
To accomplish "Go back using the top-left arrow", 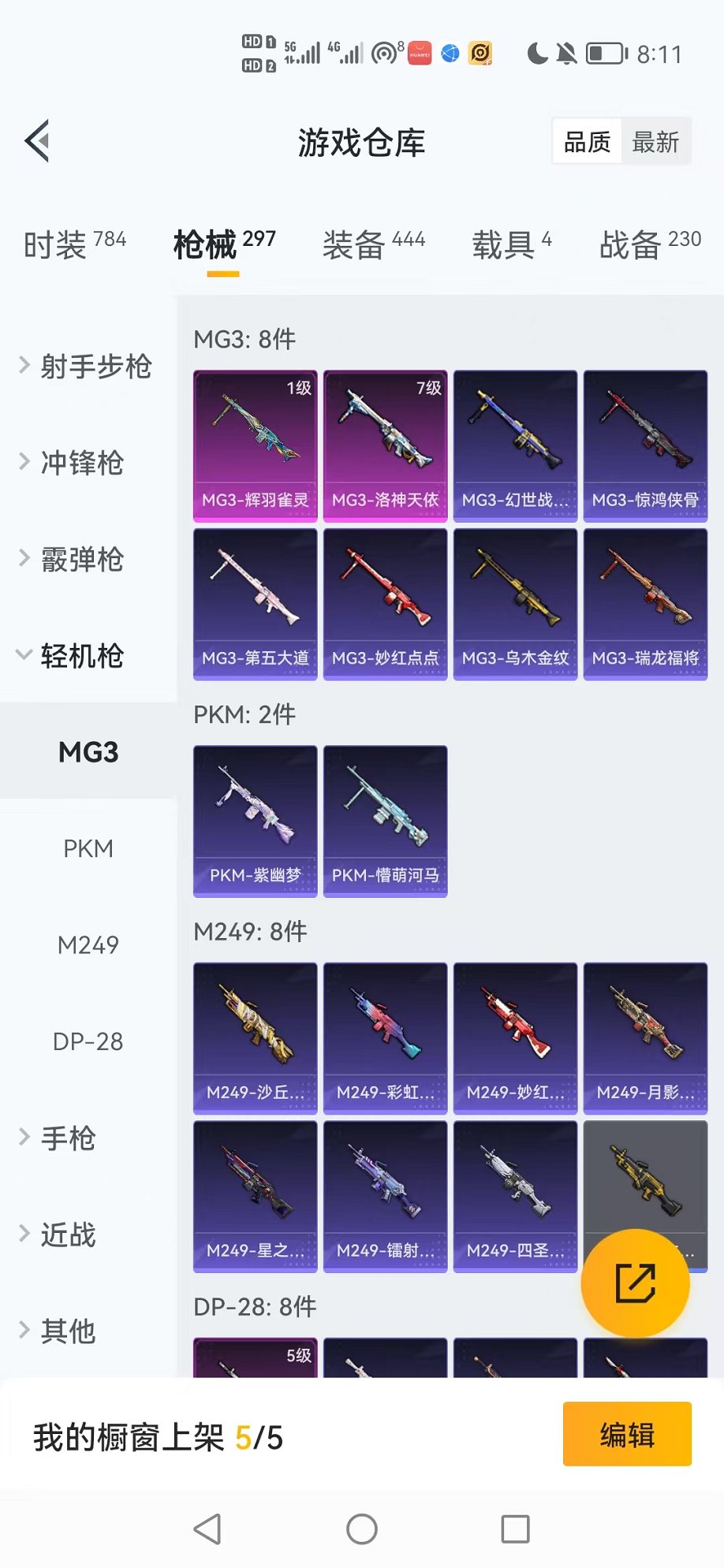I will [38, 142].
